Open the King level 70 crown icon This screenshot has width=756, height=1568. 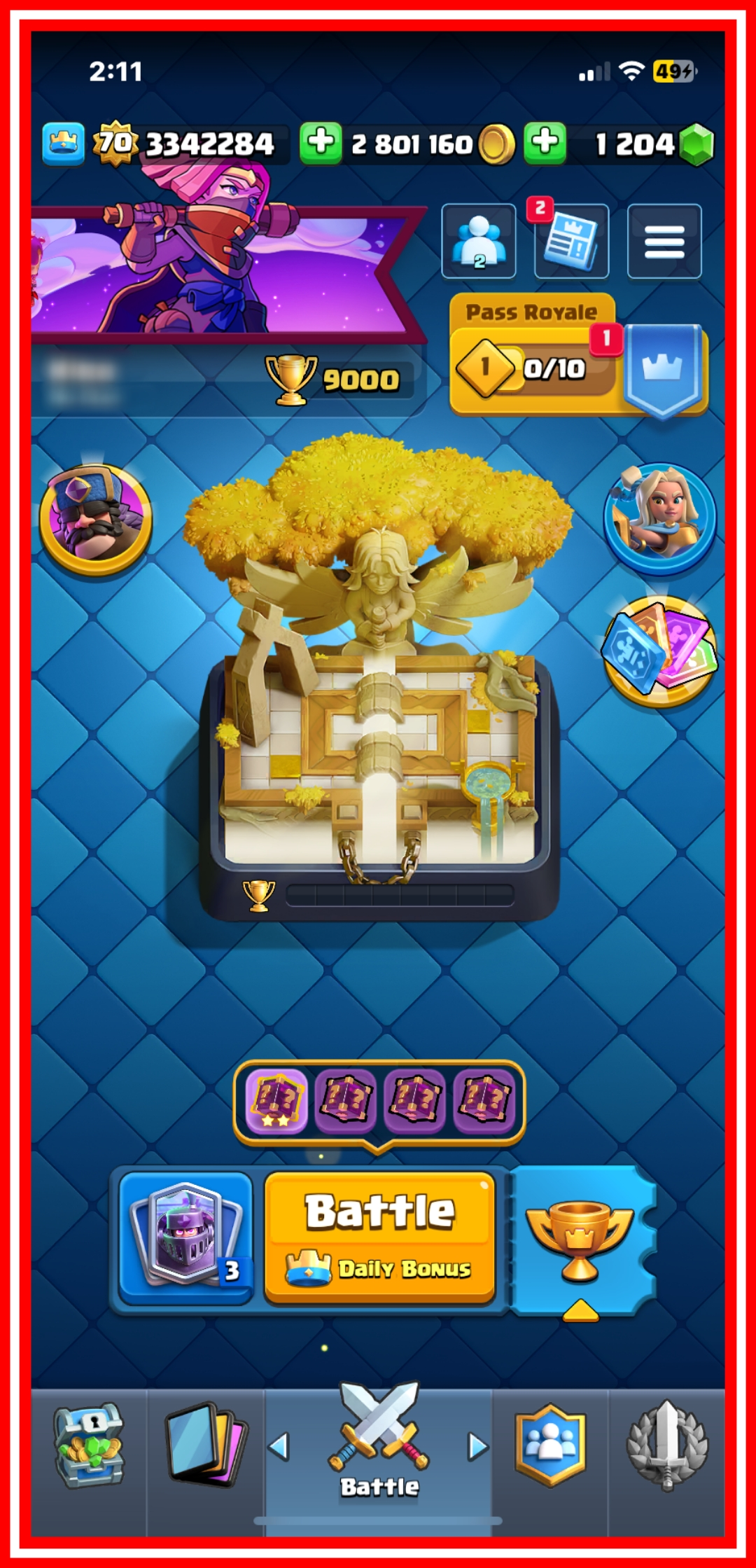click(x=63, y=144)
